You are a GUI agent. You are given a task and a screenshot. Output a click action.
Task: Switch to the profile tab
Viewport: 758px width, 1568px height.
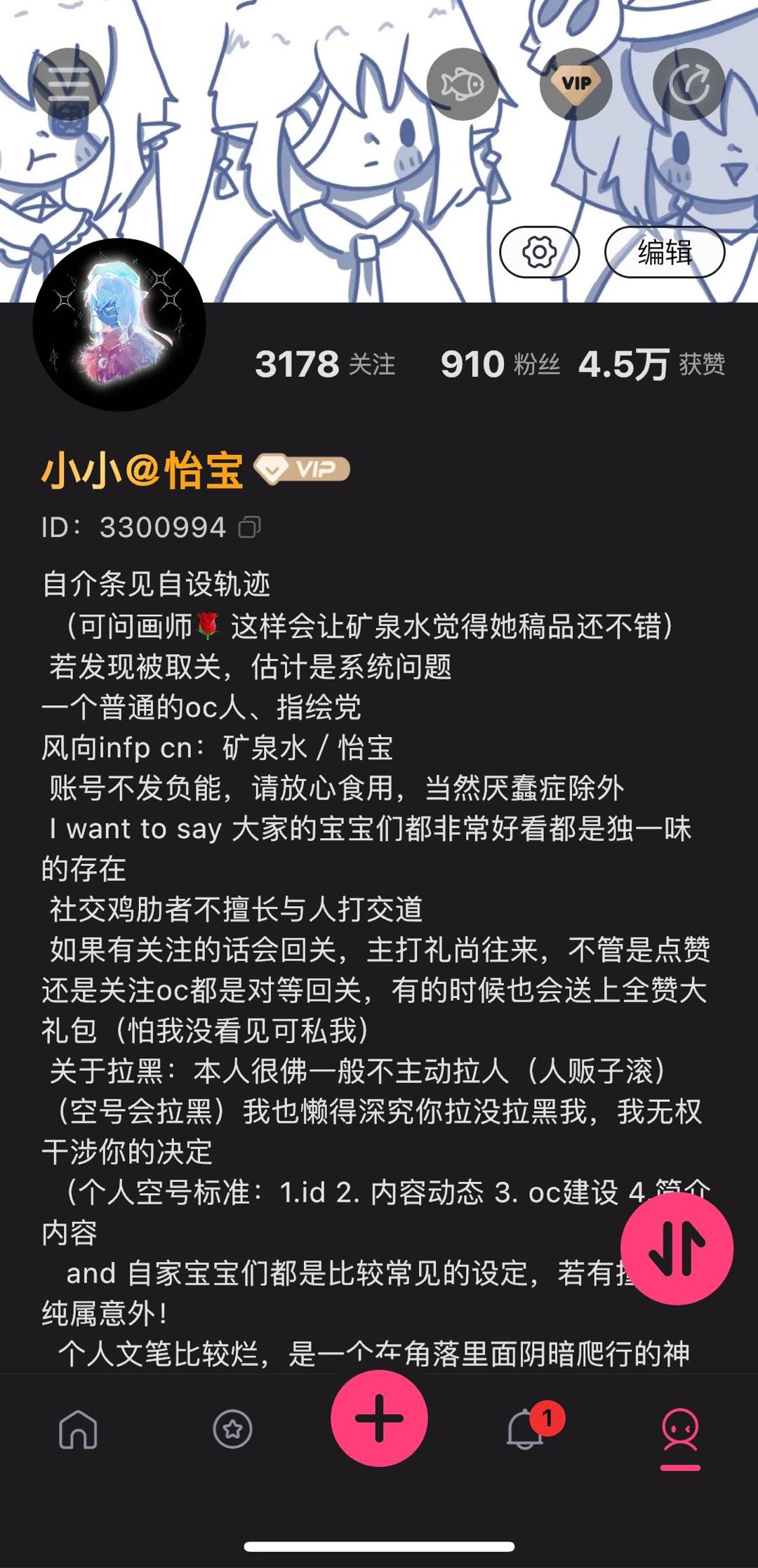click(680, 1434)
